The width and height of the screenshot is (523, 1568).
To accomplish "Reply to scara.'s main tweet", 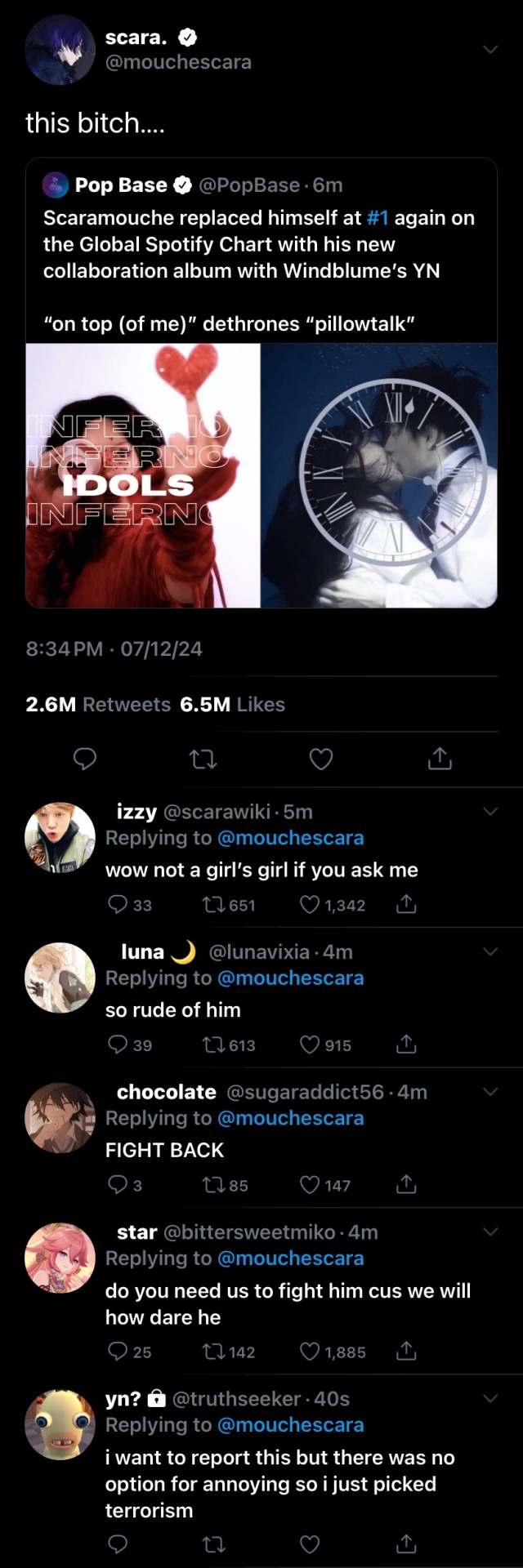I will (x=85, y=759).
